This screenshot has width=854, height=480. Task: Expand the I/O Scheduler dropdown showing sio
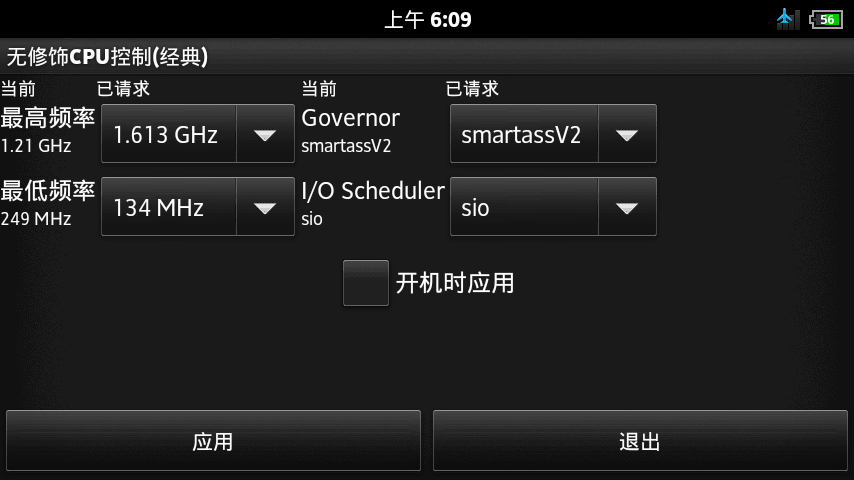(552, 207)
